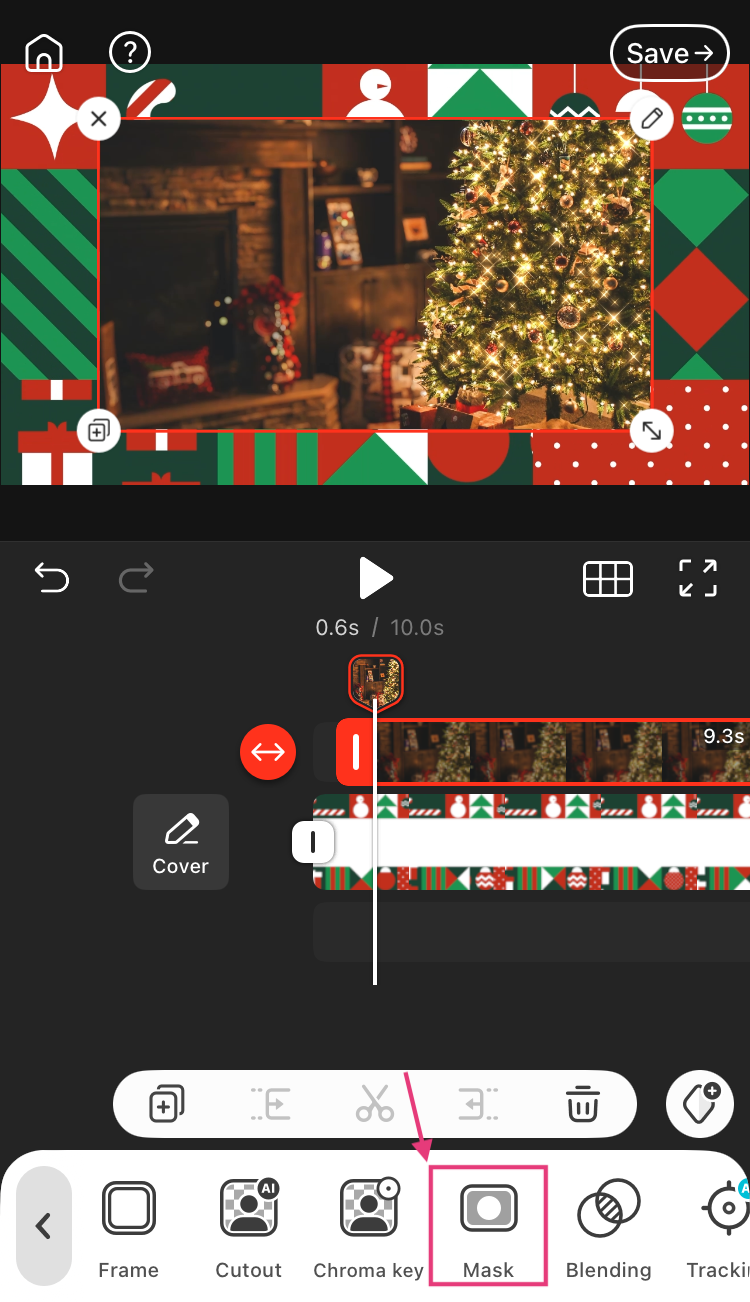Remove the overlay with the X handle

98,120
